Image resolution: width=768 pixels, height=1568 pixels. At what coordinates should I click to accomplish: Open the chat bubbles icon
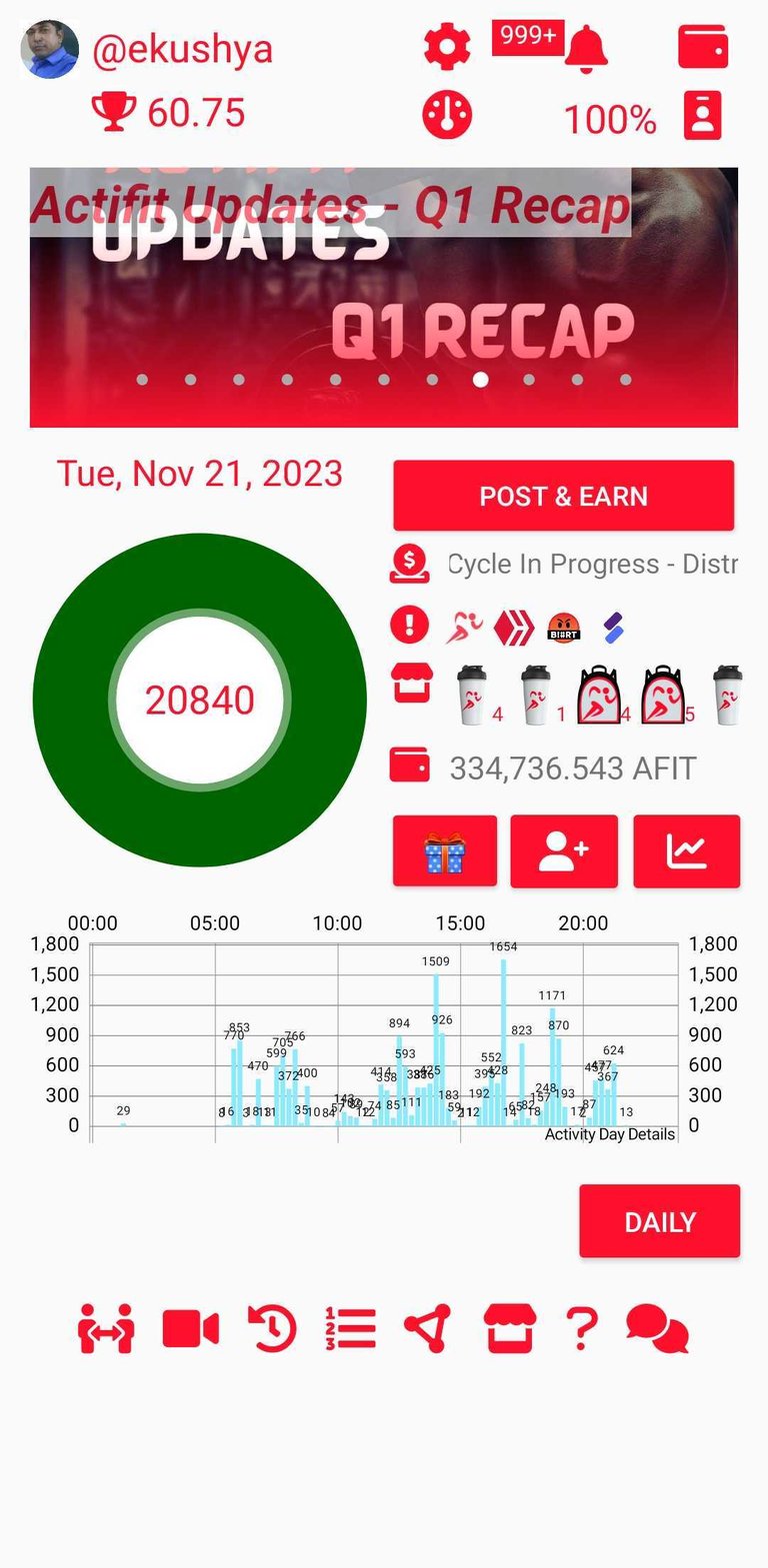(x=657, y=1329)
